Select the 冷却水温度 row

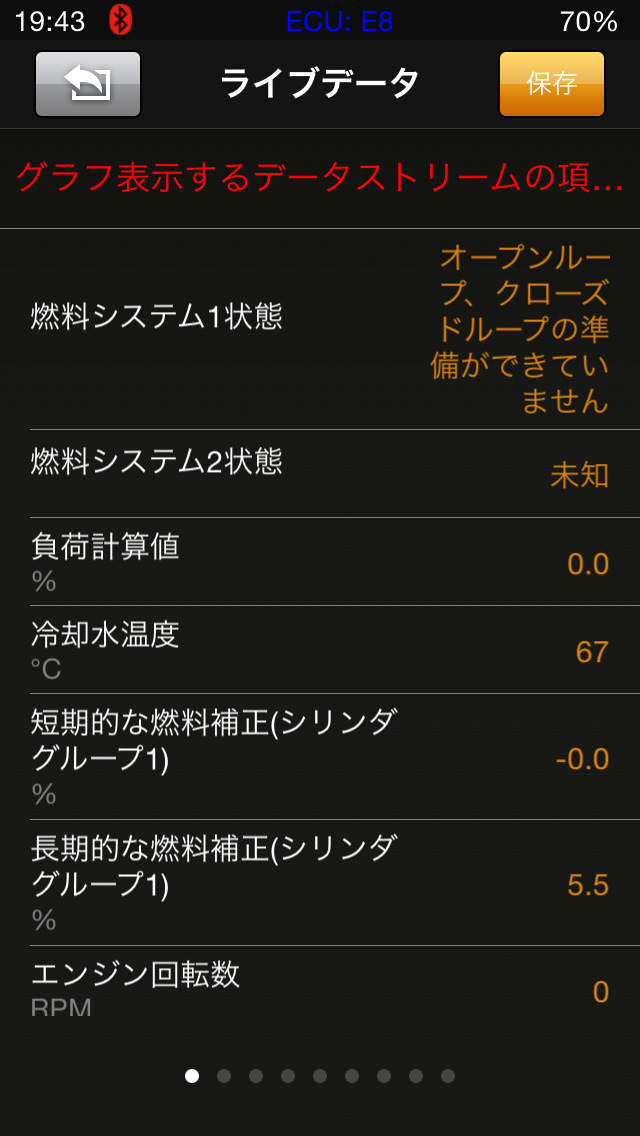[x=320, y=650]
